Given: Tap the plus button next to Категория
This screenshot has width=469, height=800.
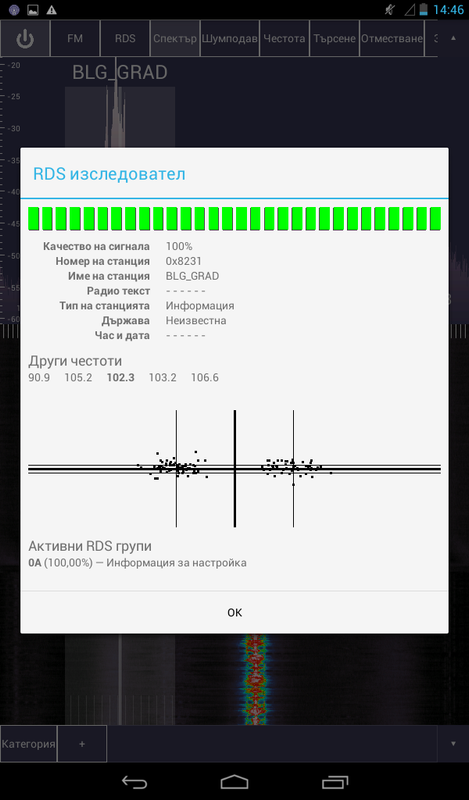Looking at the screenshot, I should [x=82, y=744].
